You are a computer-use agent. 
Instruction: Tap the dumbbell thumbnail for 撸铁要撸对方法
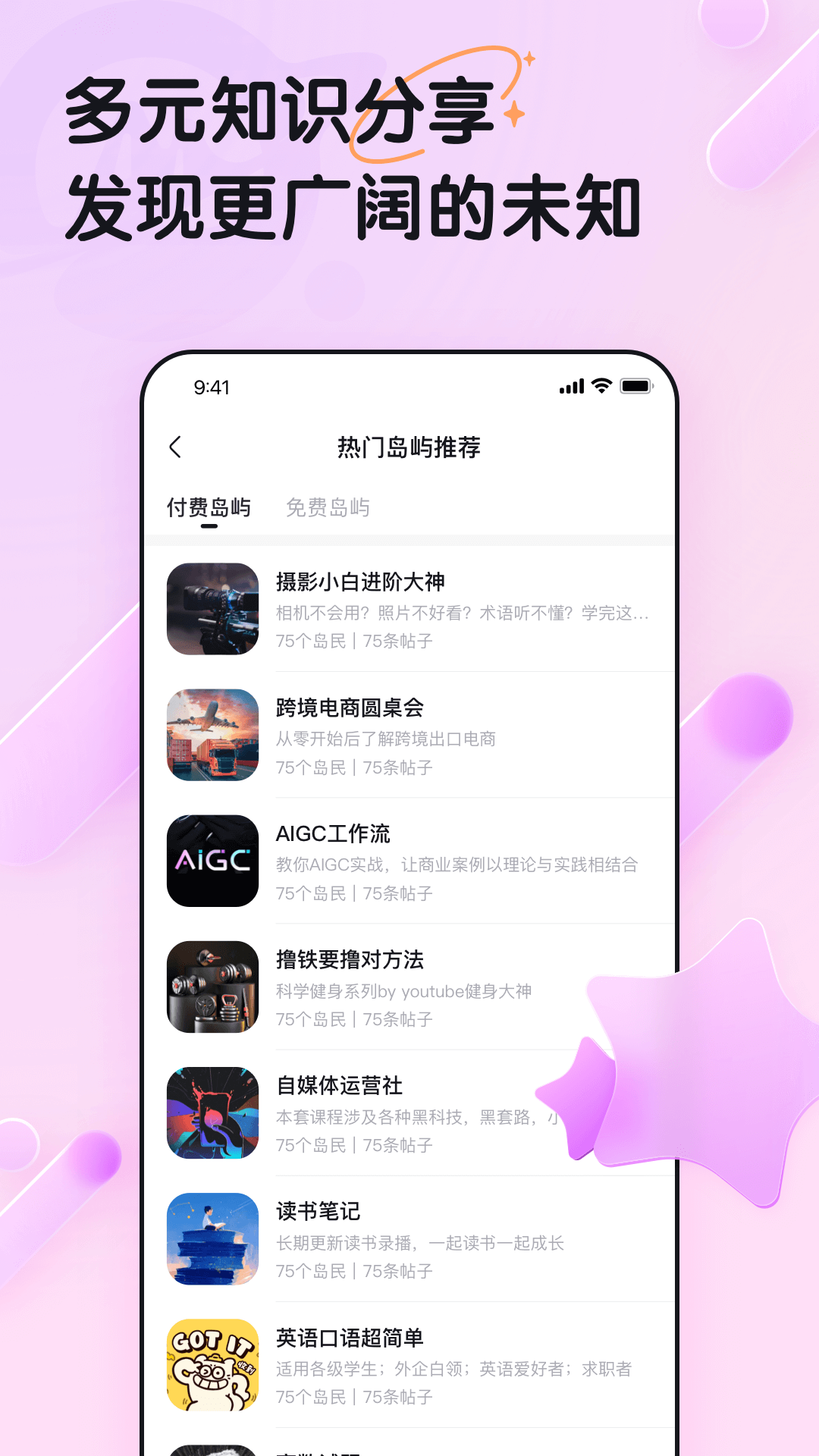point(212,988)
